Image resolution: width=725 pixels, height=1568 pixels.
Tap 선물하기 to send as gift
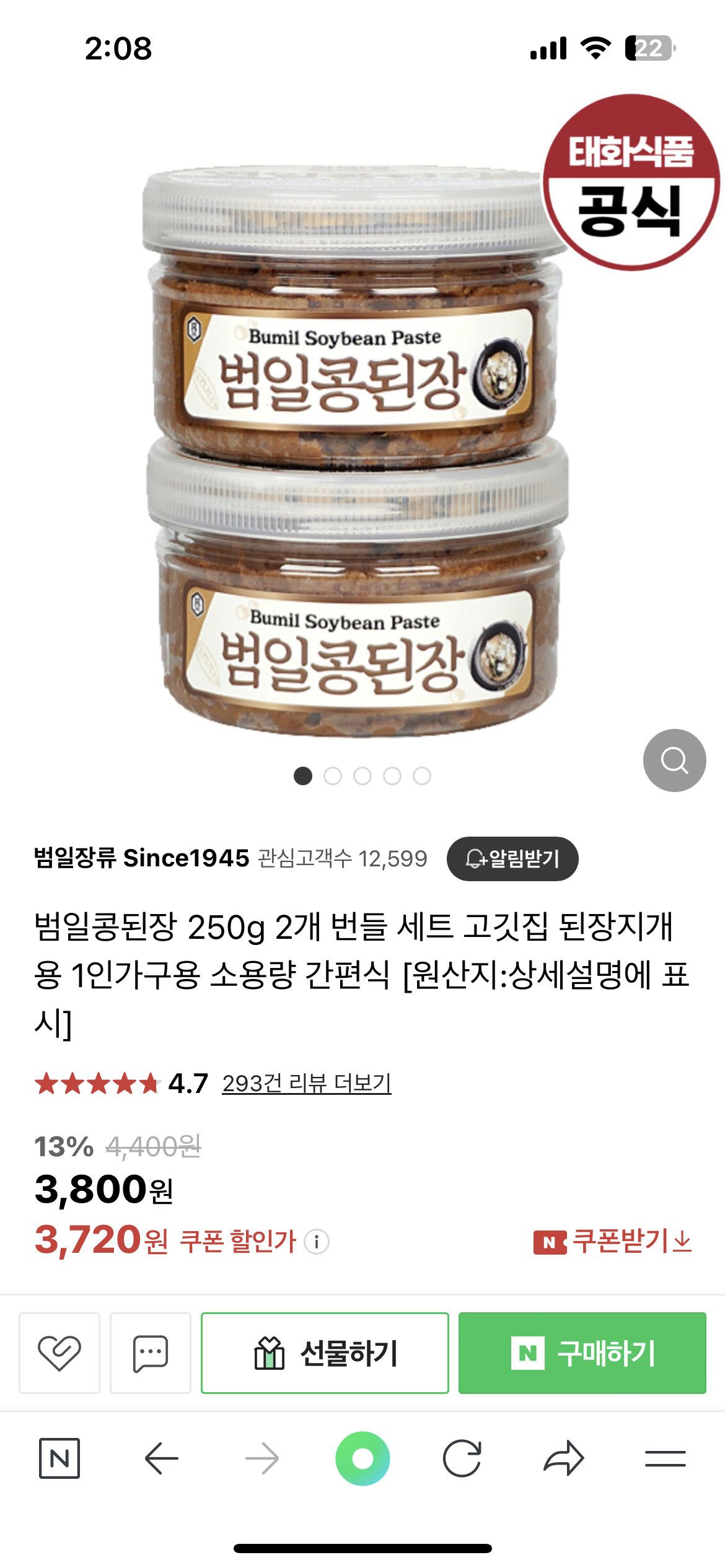(x=325, y=1352)
